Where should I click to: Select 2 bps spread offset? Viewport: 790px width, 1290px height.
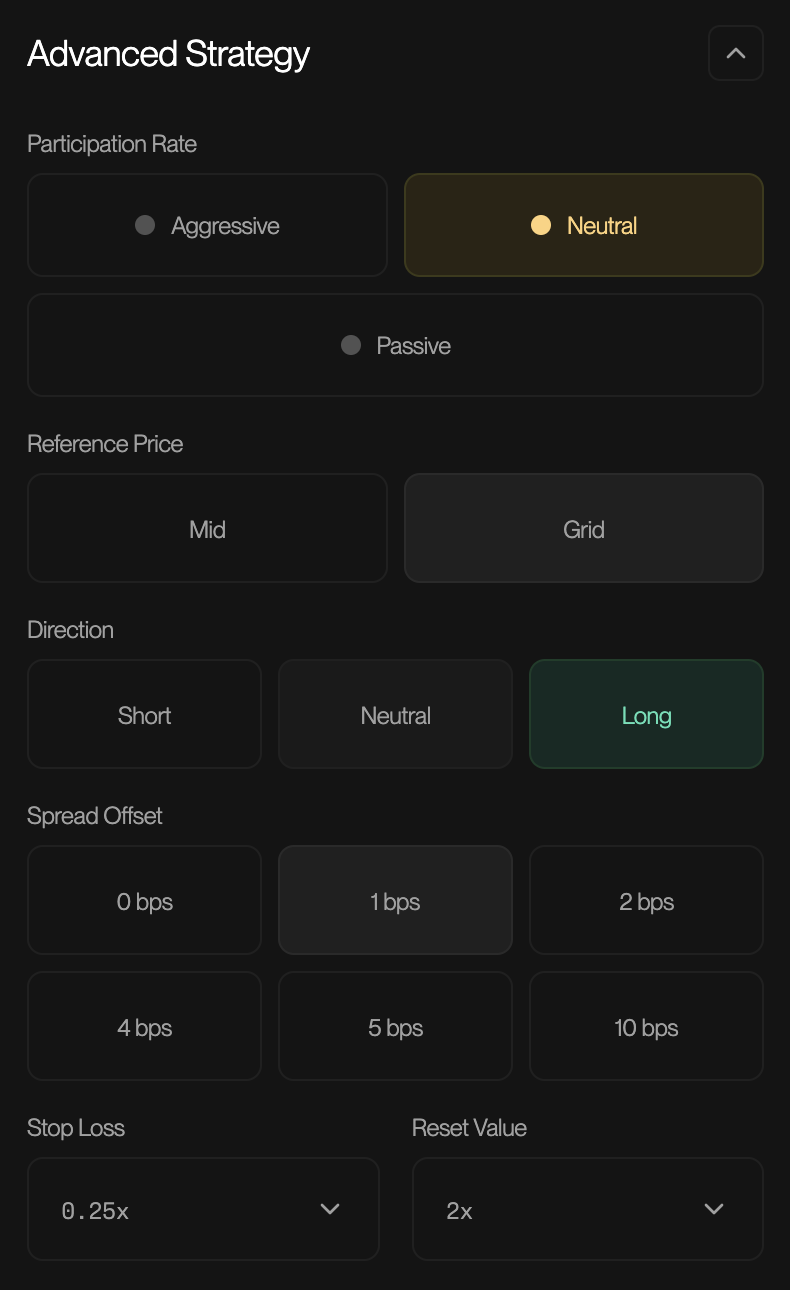click(646, 901)
